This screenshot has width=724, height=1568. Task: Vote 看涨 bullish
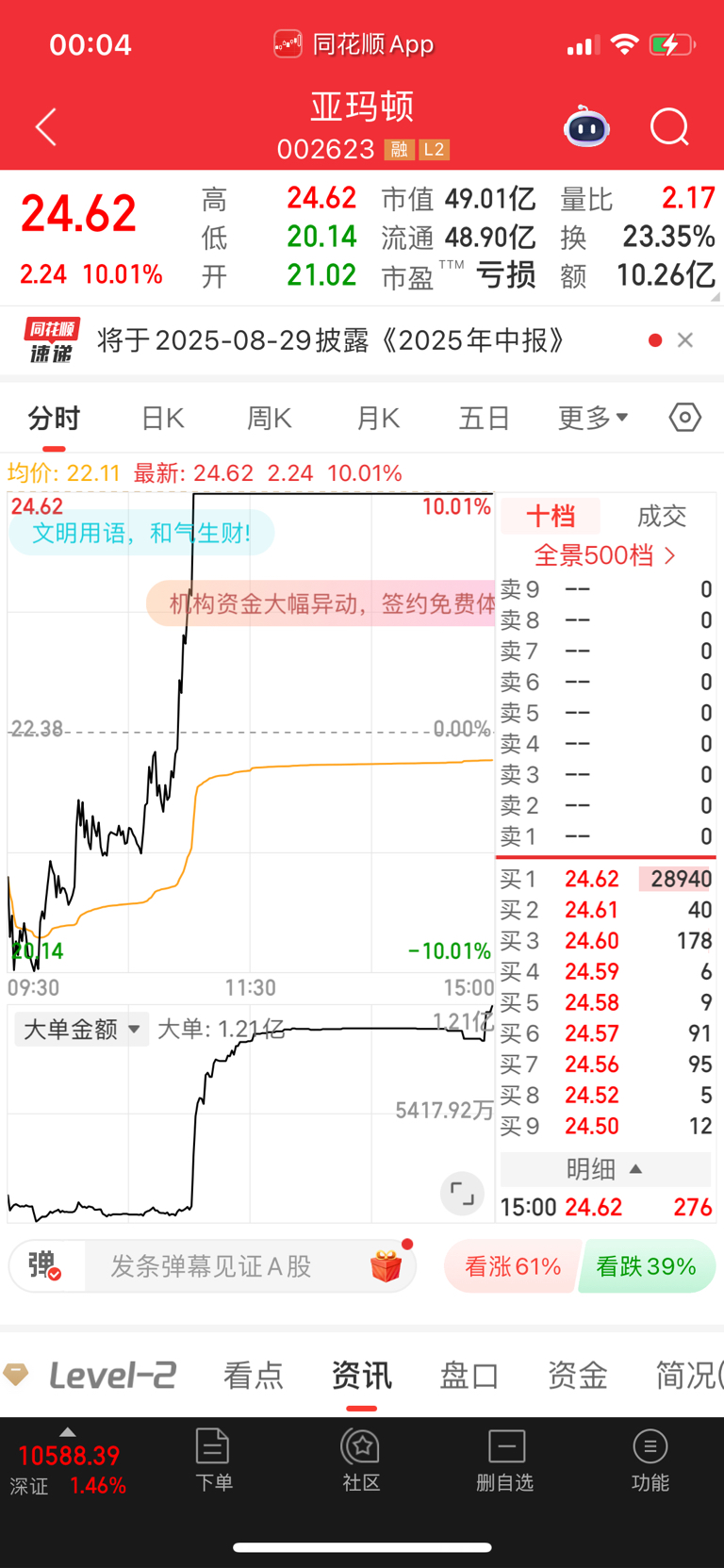tap(513, 1266)
